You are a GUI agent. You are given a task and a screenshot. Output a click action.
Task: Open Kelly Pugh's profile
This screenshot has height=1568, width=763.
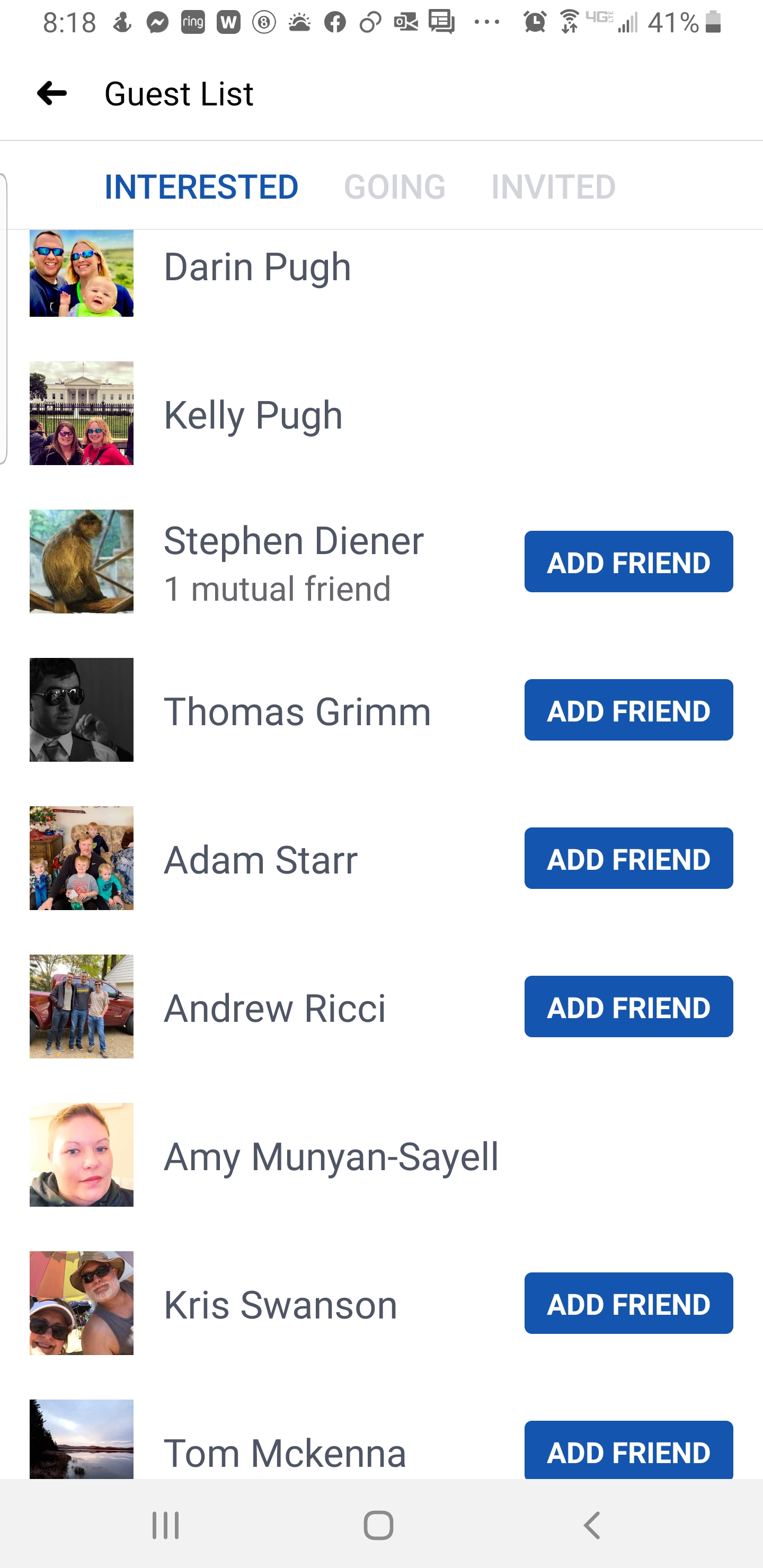click(x=253, y=415)
